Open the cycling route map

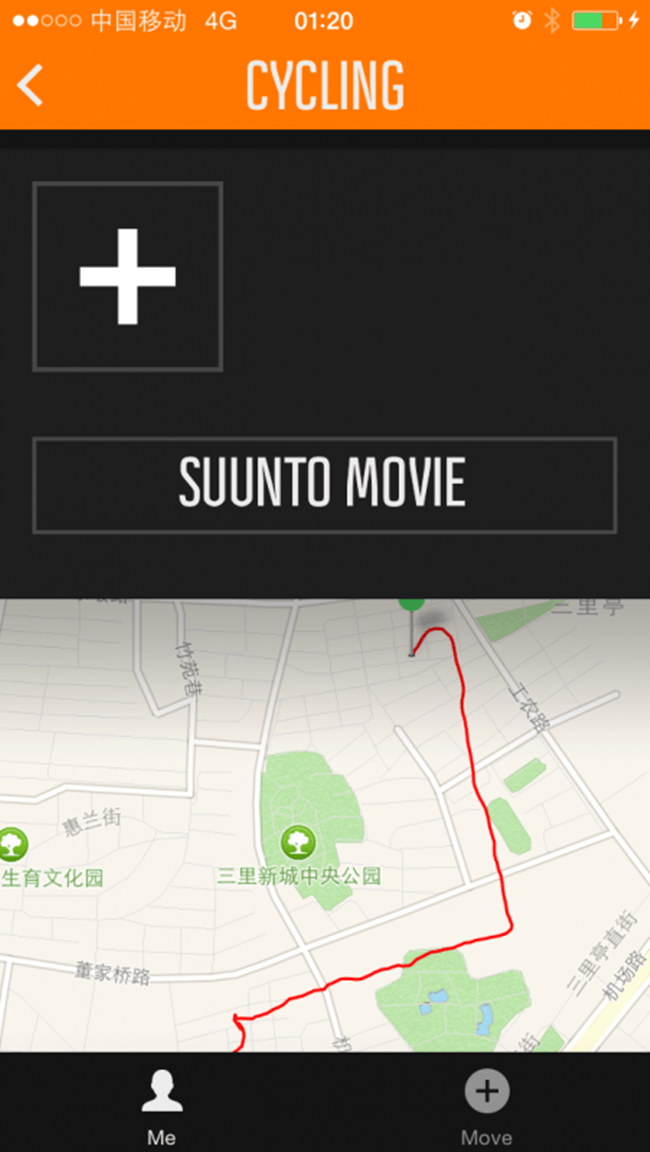pos(324,825)
